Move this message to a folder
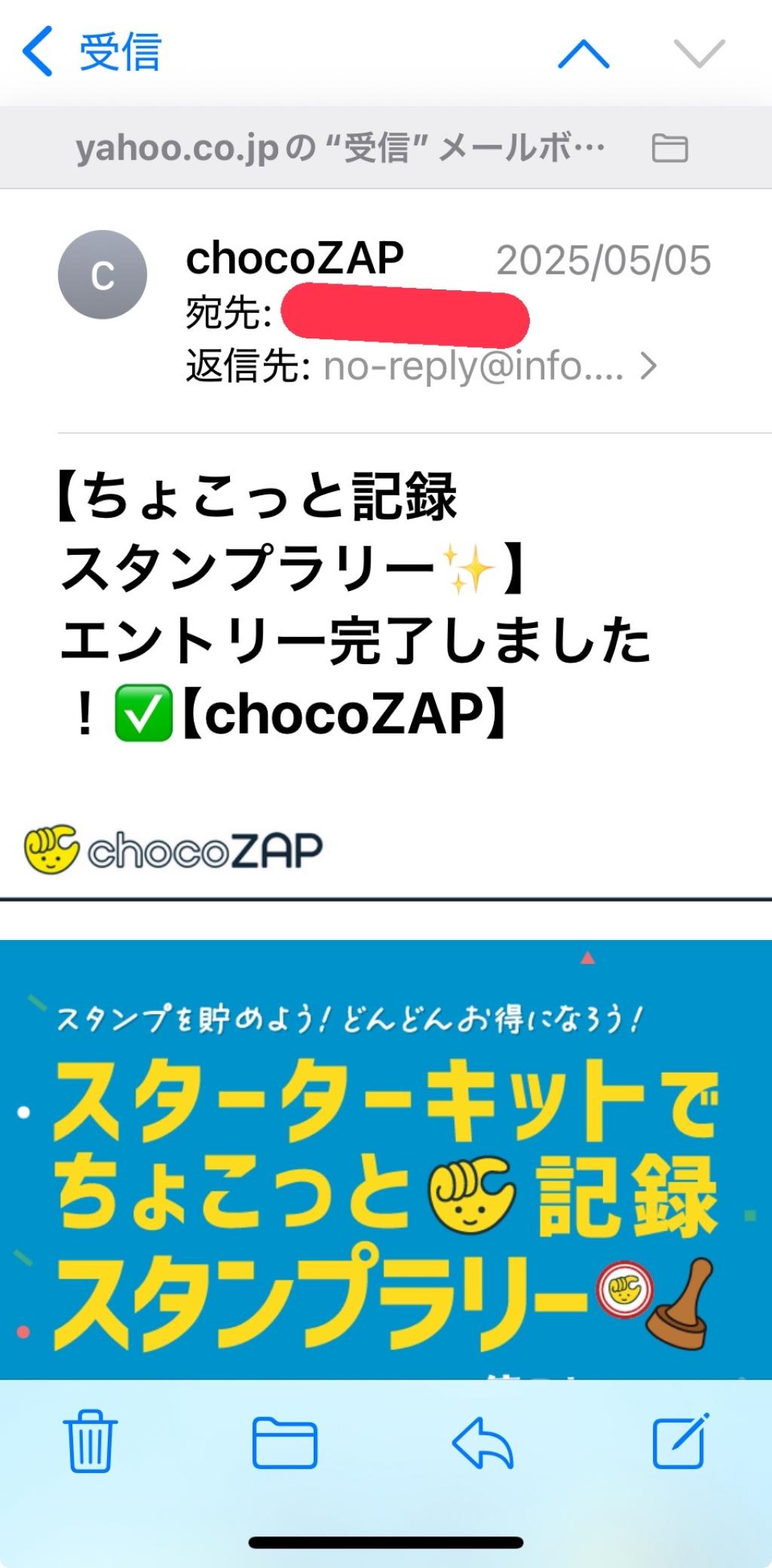The image size is (772, 1568). click(x=284, y=1442)
